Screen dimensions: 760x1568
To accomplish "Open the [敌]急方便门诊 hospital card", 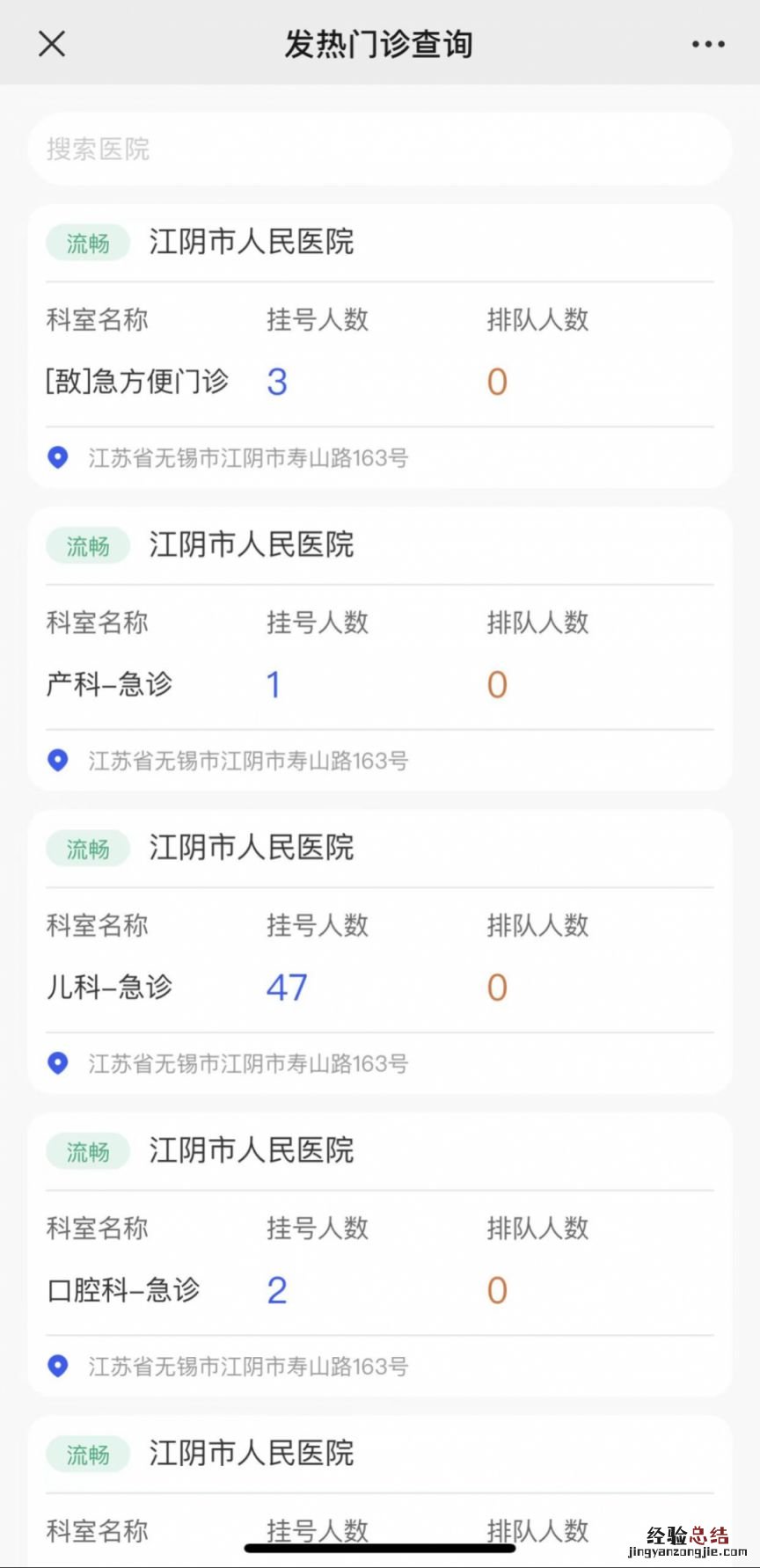I will (x=380, y=347).
